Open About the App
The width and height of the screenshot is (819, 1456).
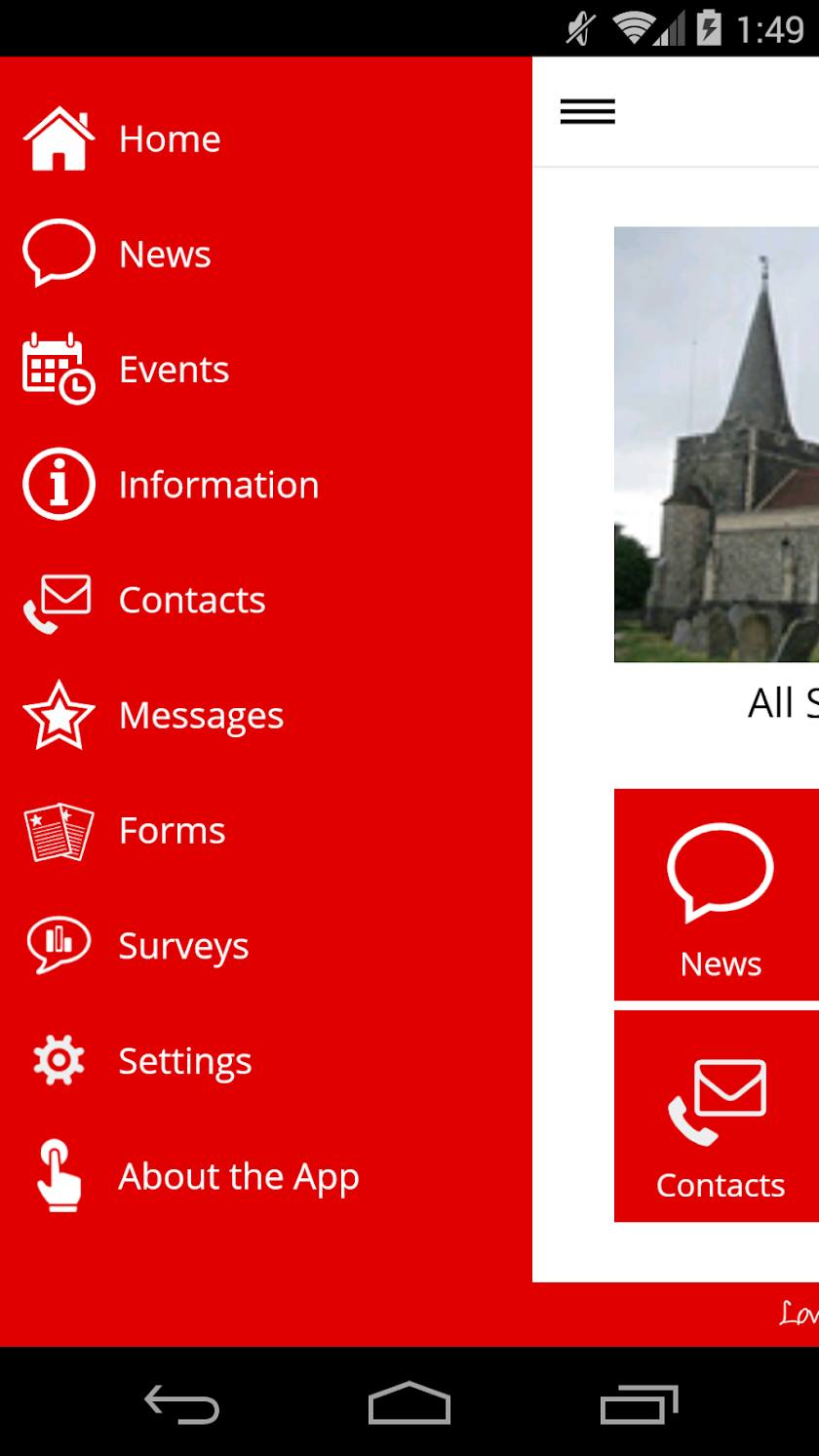238,1176
